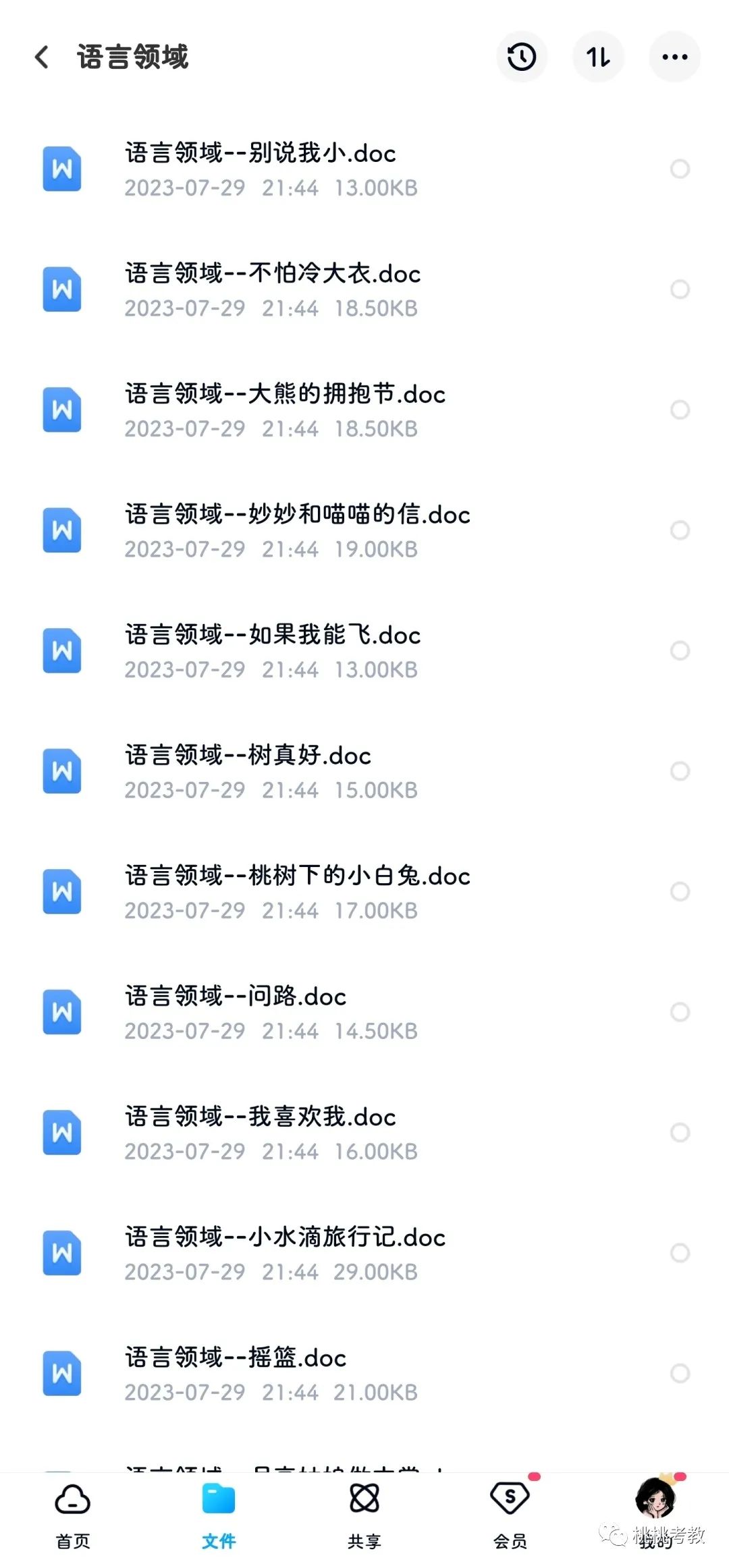The image size is (729, 1568).
Task: Open the file 语言领域--别说我小.doc
Action: [364, 169]
